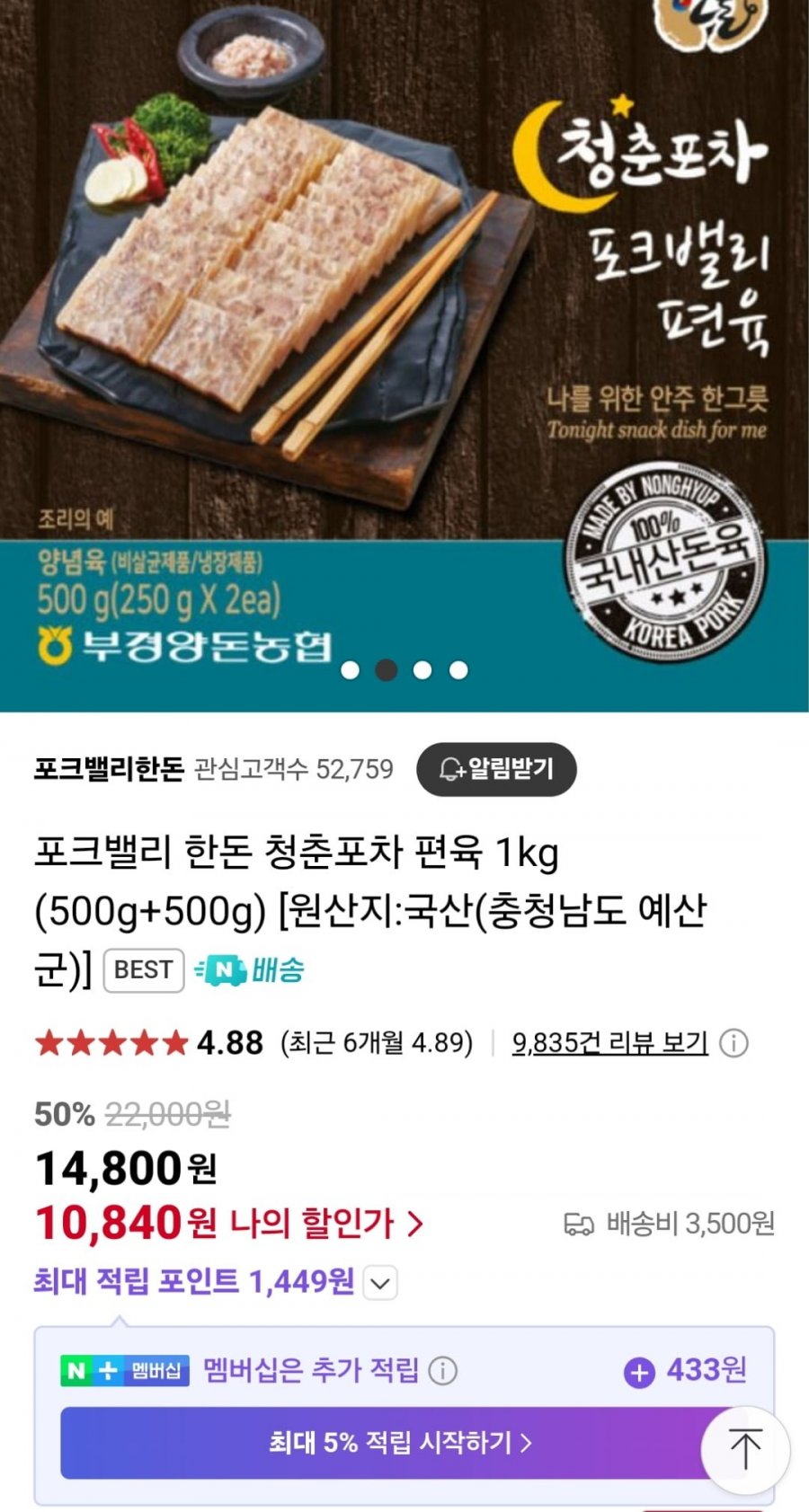Open the 9,835건 리뷰 보기 link
This screenshot has width=809, height=1512.
pyautogui.click(x=609, y=1043)
